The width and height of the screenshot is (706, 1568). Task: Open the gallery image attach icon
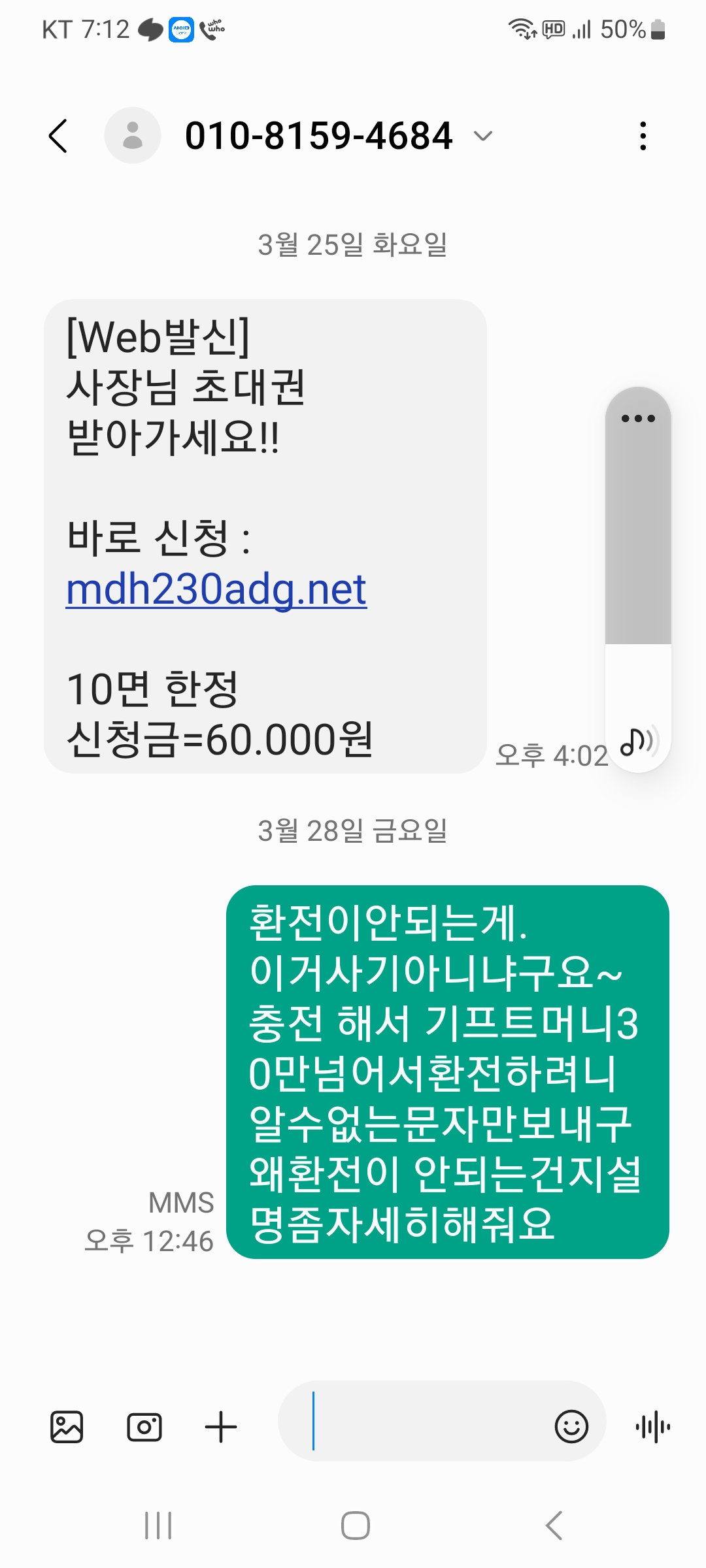tap(67, 1427)
